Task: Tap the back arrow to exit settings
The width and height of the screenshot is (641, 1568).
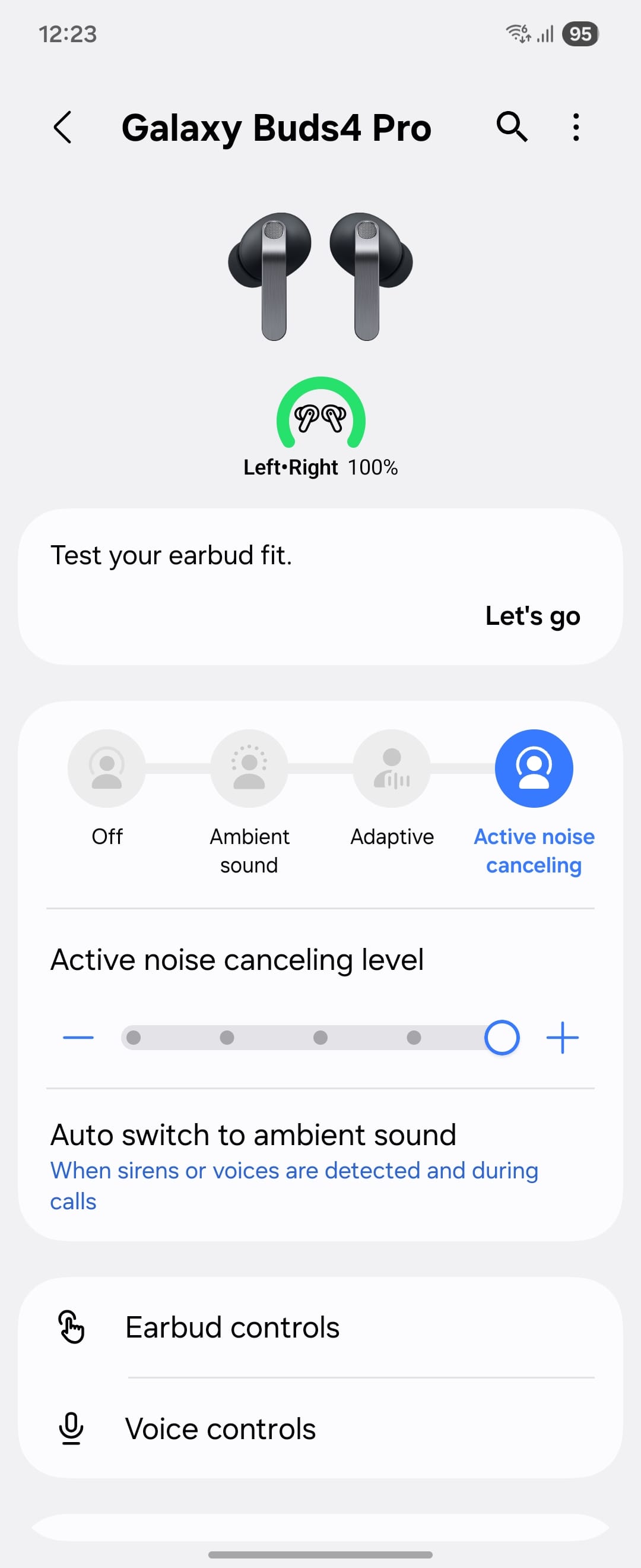Action: click(63, 127)
